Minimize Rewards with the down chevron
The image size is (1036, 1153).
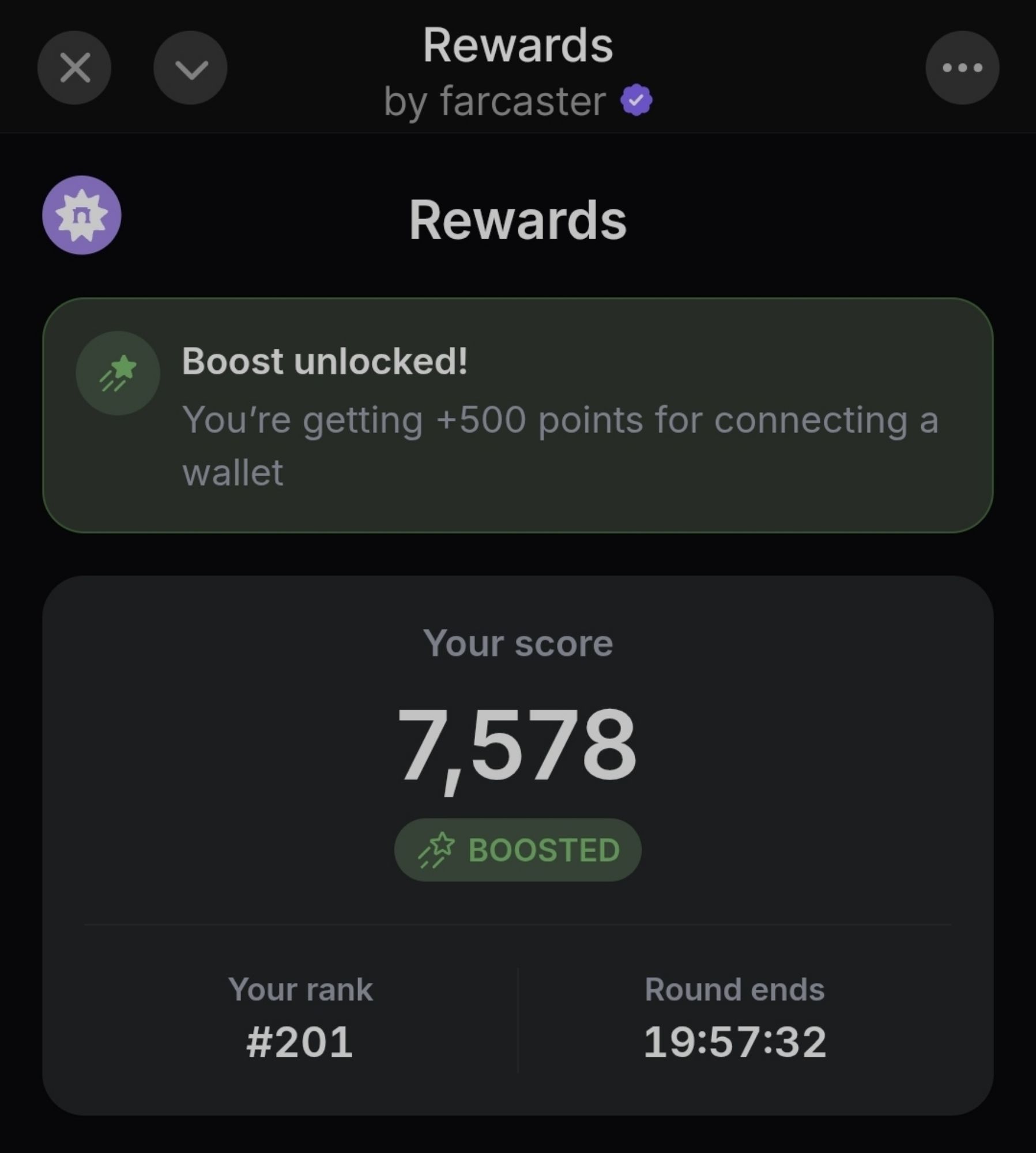pos(190,68)
